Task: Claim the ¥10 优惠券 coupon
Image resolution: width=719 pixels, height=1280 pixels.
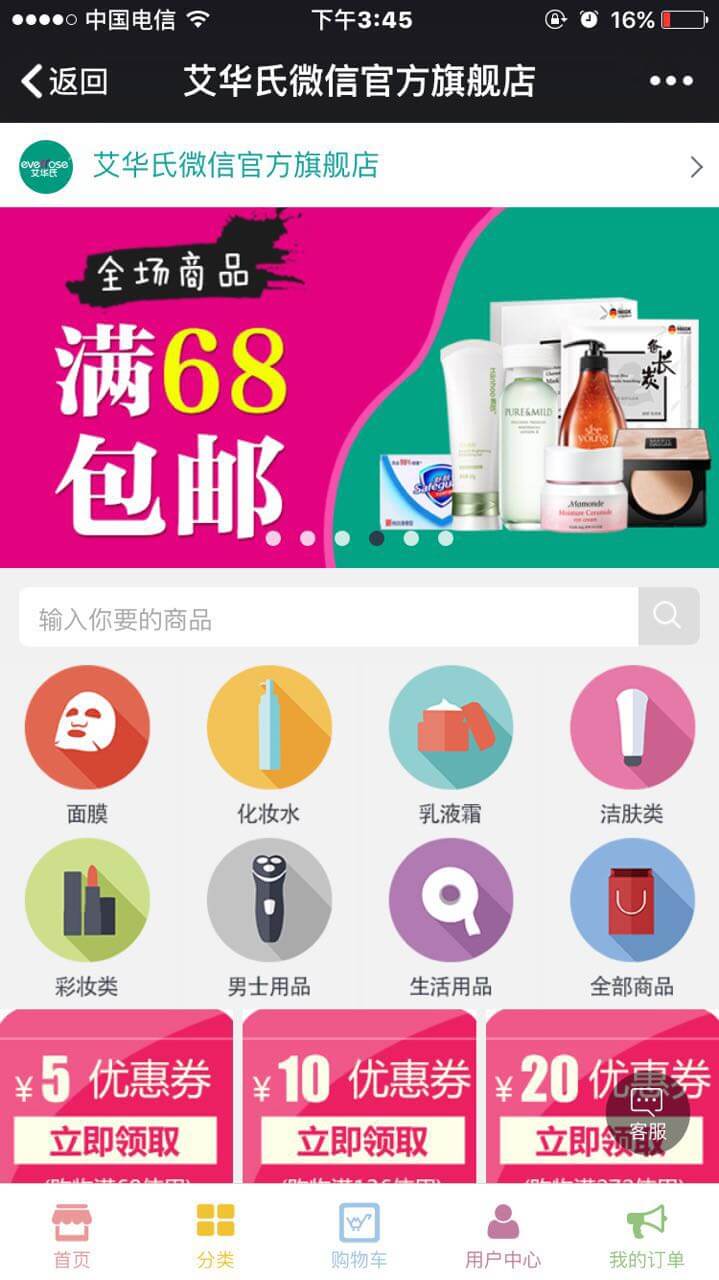Action: coord(360,1140)
